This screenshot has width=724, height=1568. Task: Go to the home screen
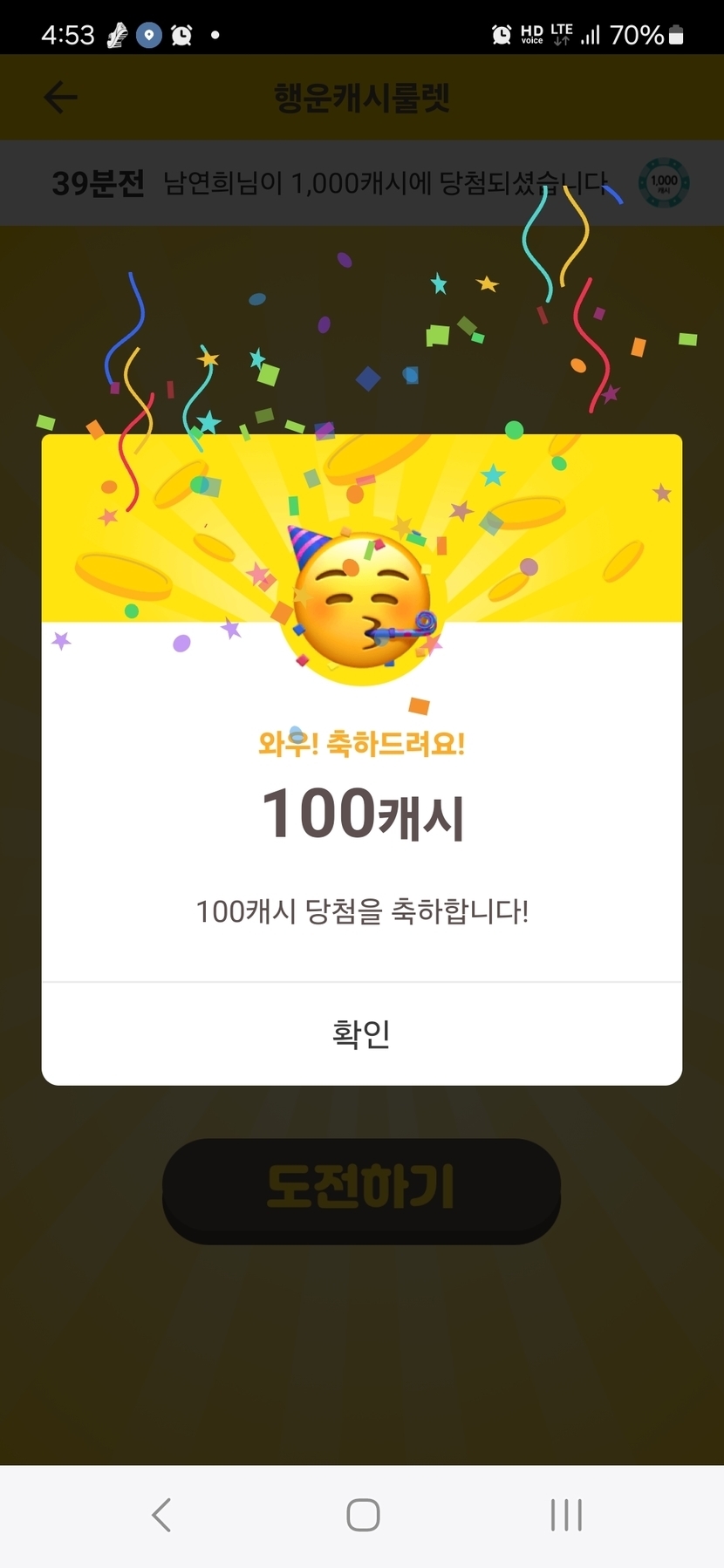363,1515
